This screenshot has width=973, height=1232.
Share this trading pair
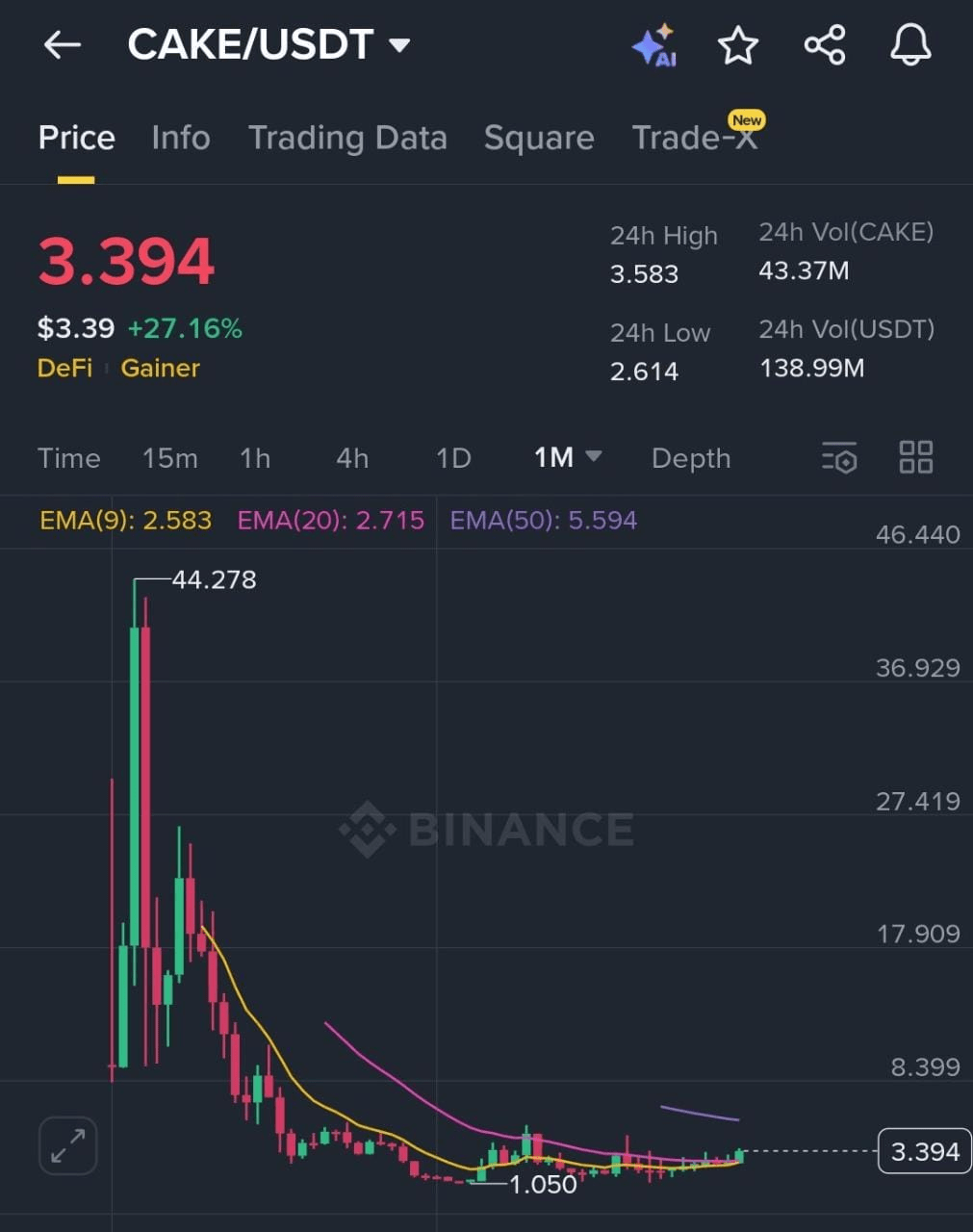(x=825, y=45)
